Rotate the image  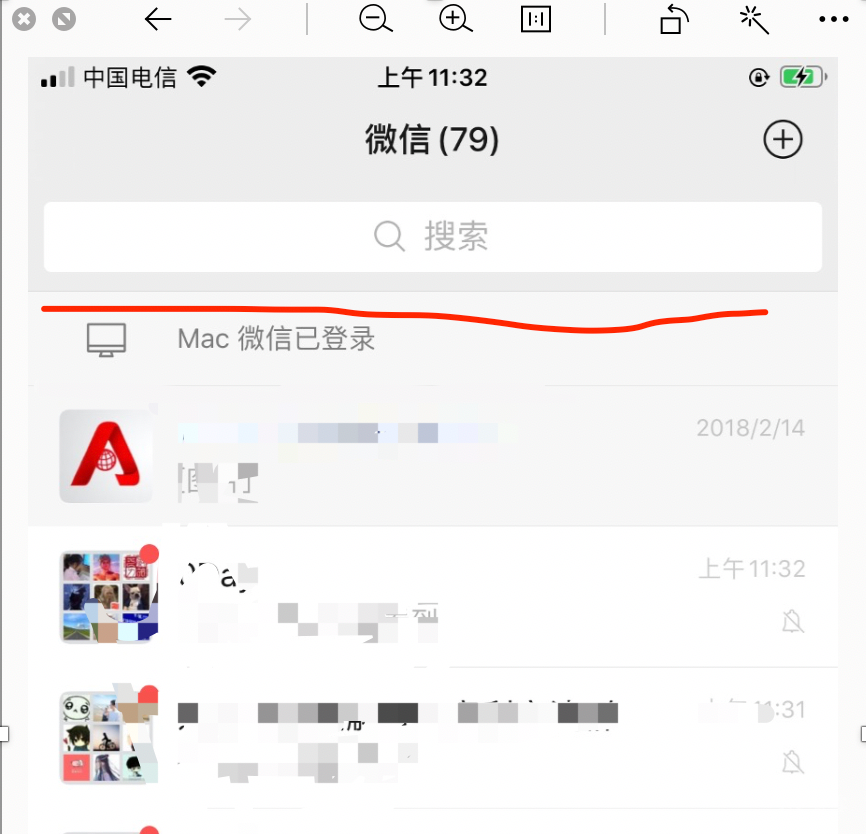(675, 19)
